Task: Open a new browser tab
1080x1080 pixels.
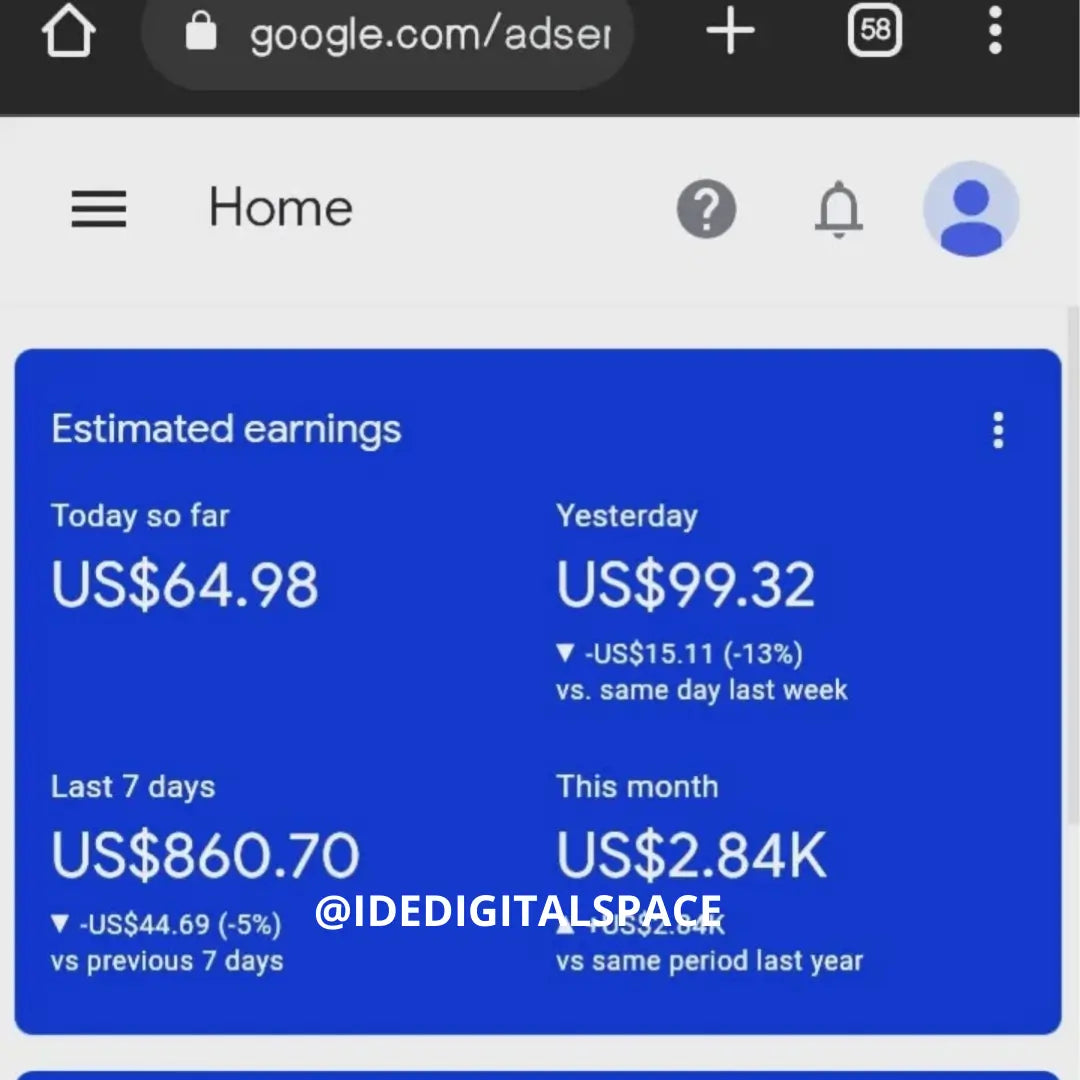Action: [x=730, y=32]
